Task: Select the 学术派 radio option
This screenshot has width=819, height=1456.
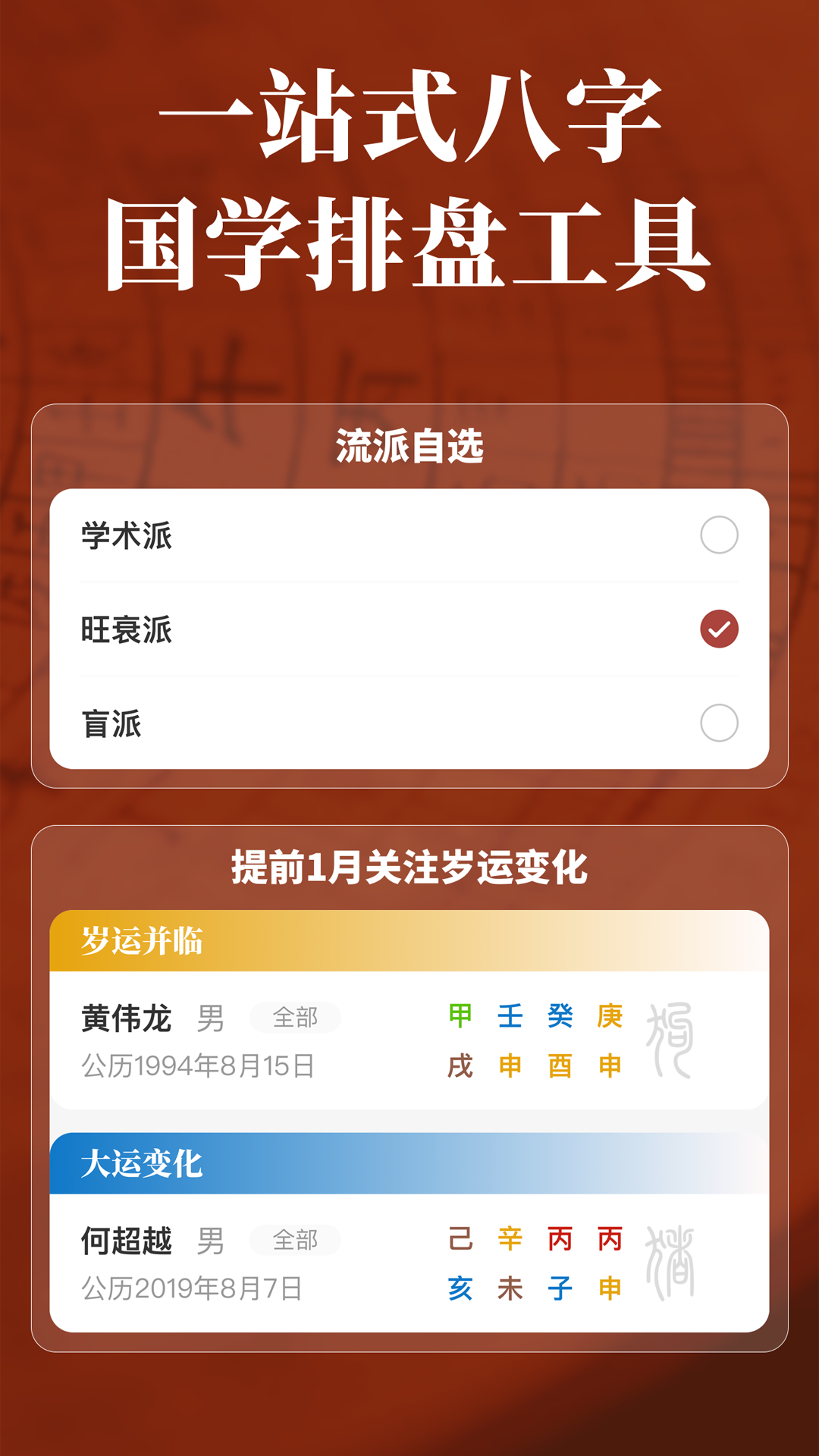Action: click(721, 535)
